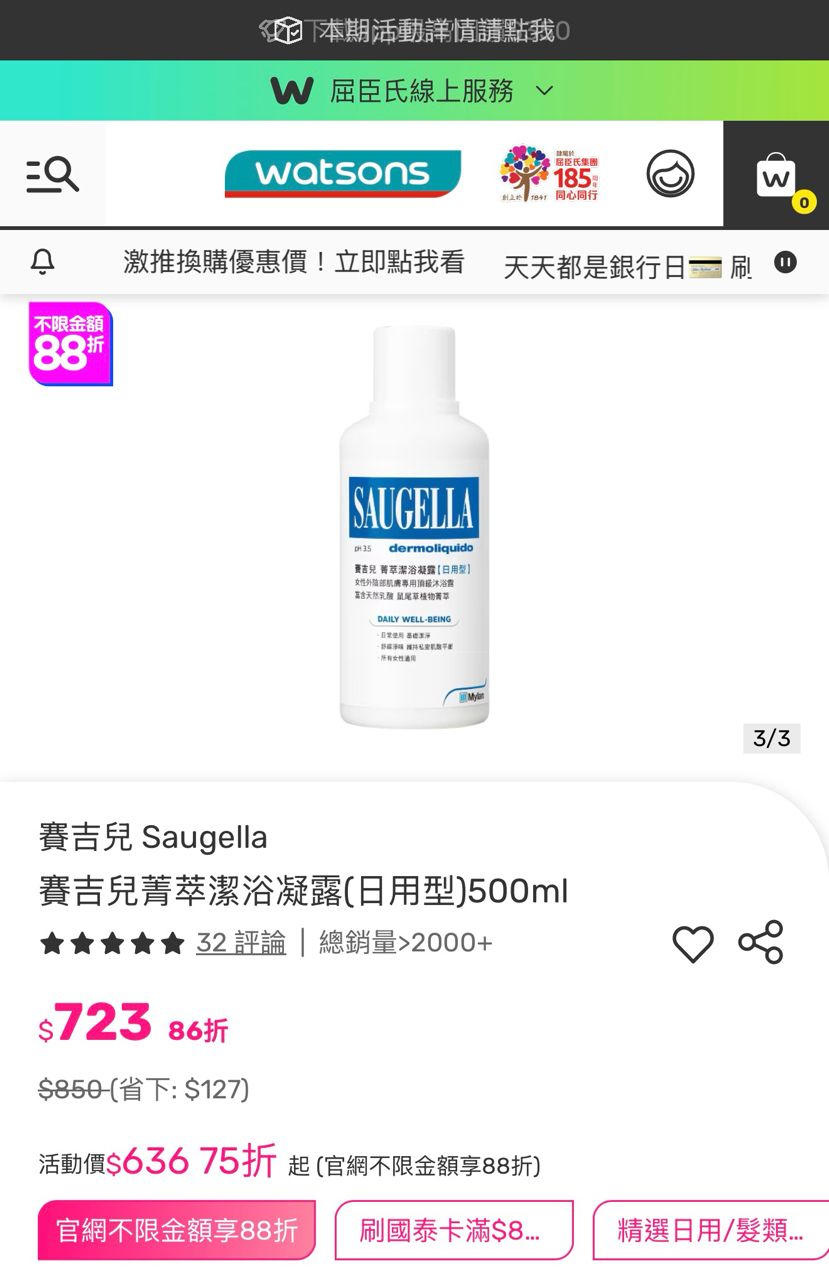The width and height of the screenshot is (829, 1280).
Task: Open the member profile face icon
Action: click(x=670, y=175)
